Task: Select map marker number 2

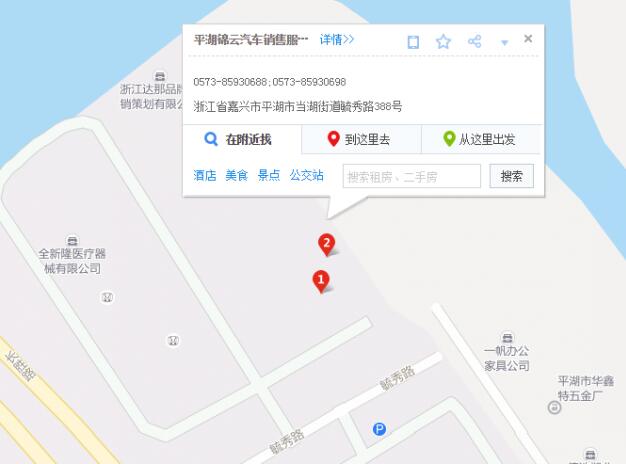Action: click(326, 243)
